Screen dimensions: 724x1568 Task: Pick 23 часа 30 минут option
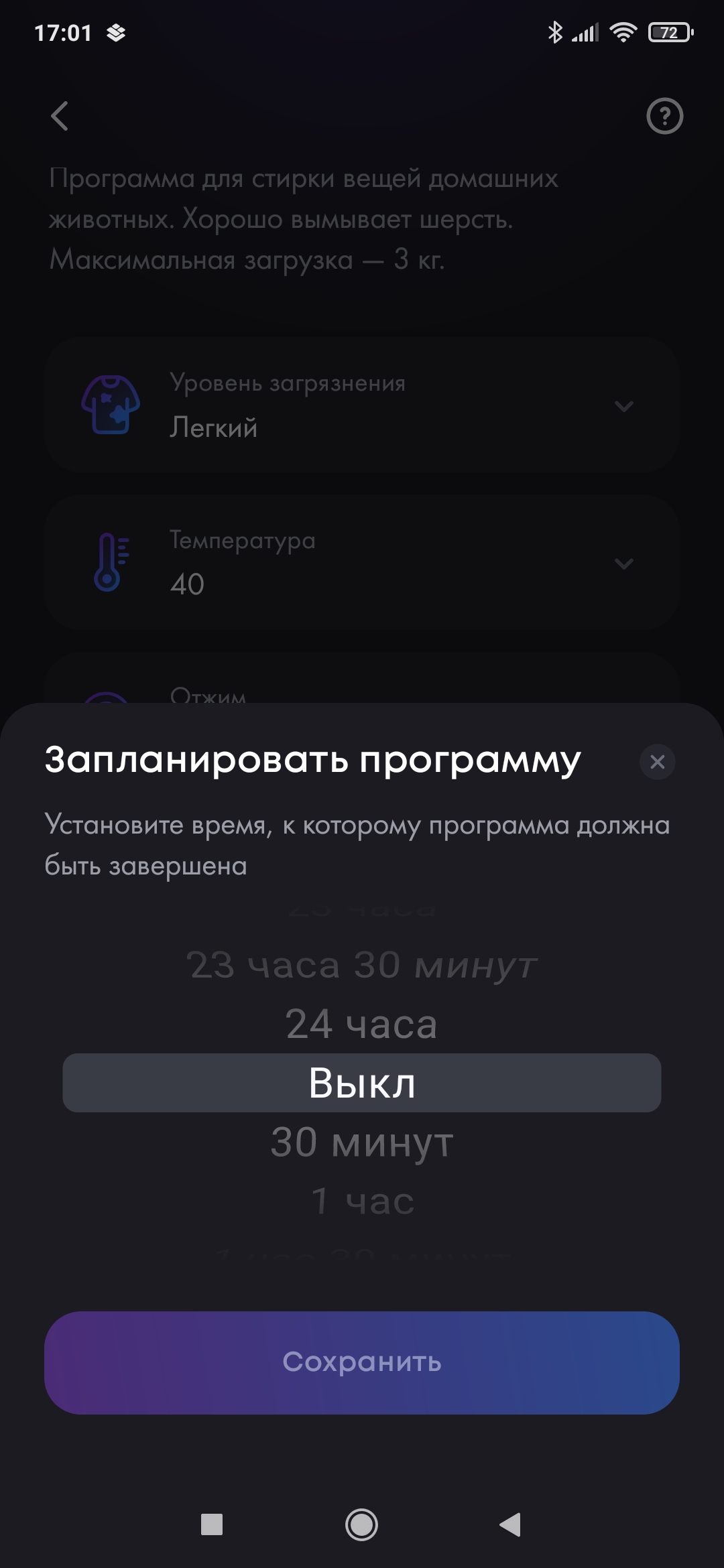pyautogui.click(x=362, y=966)
